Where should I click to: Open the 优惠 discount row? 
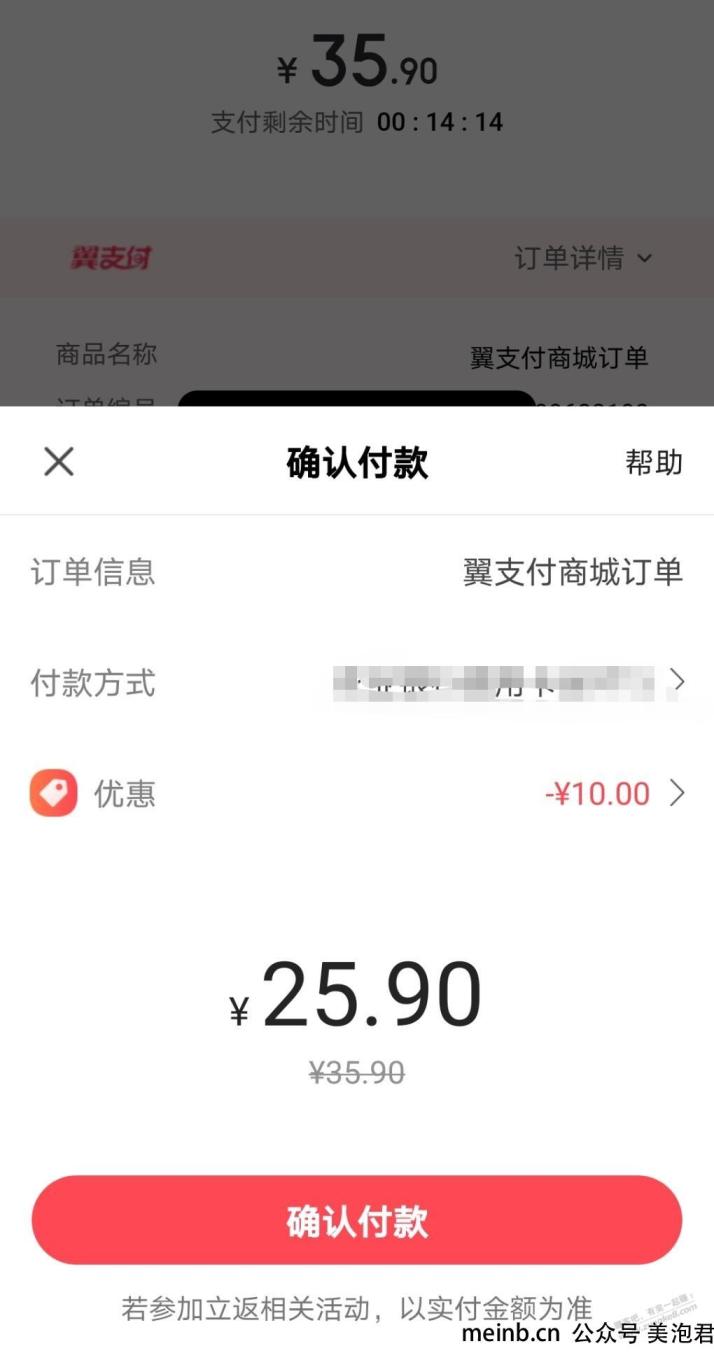(357, 794)
